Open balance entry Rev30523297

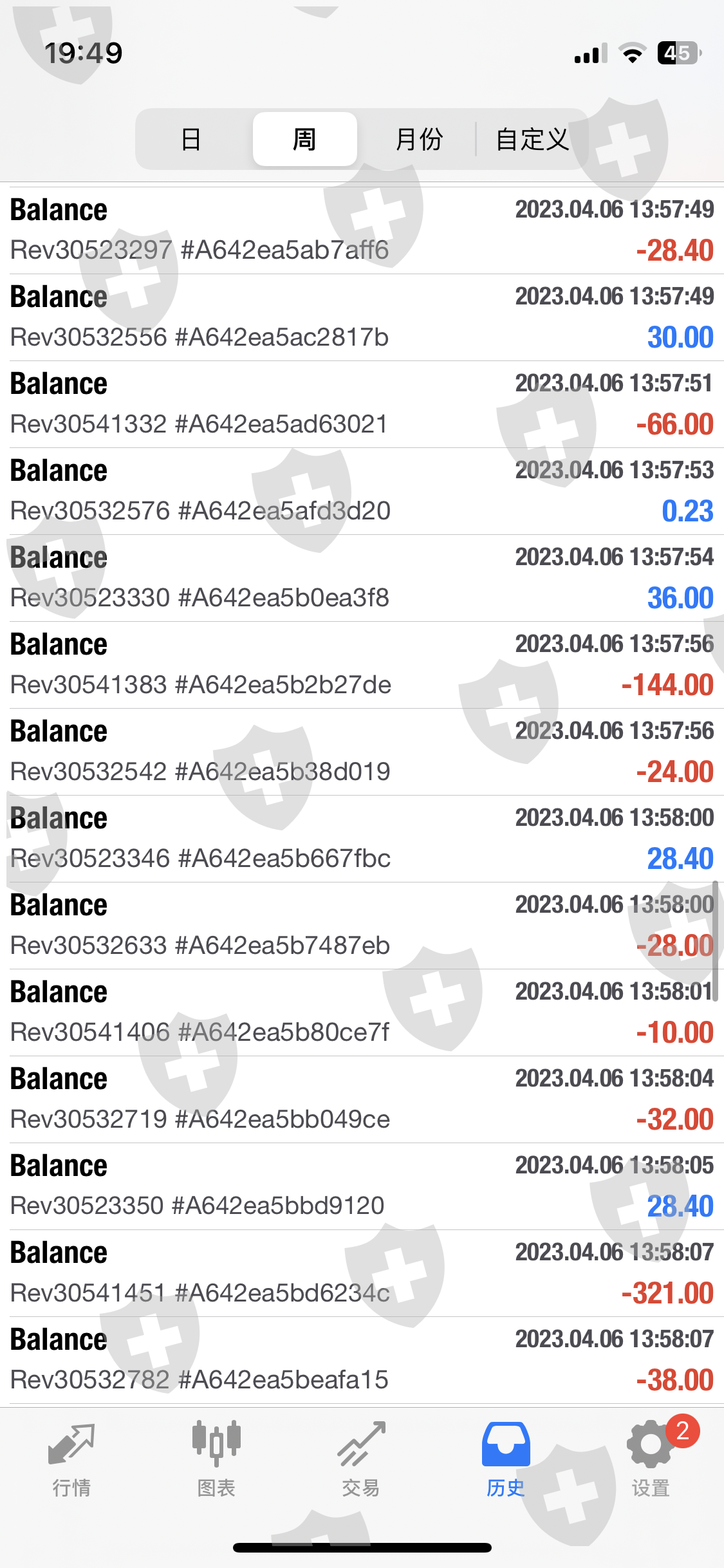click(362, 230)
